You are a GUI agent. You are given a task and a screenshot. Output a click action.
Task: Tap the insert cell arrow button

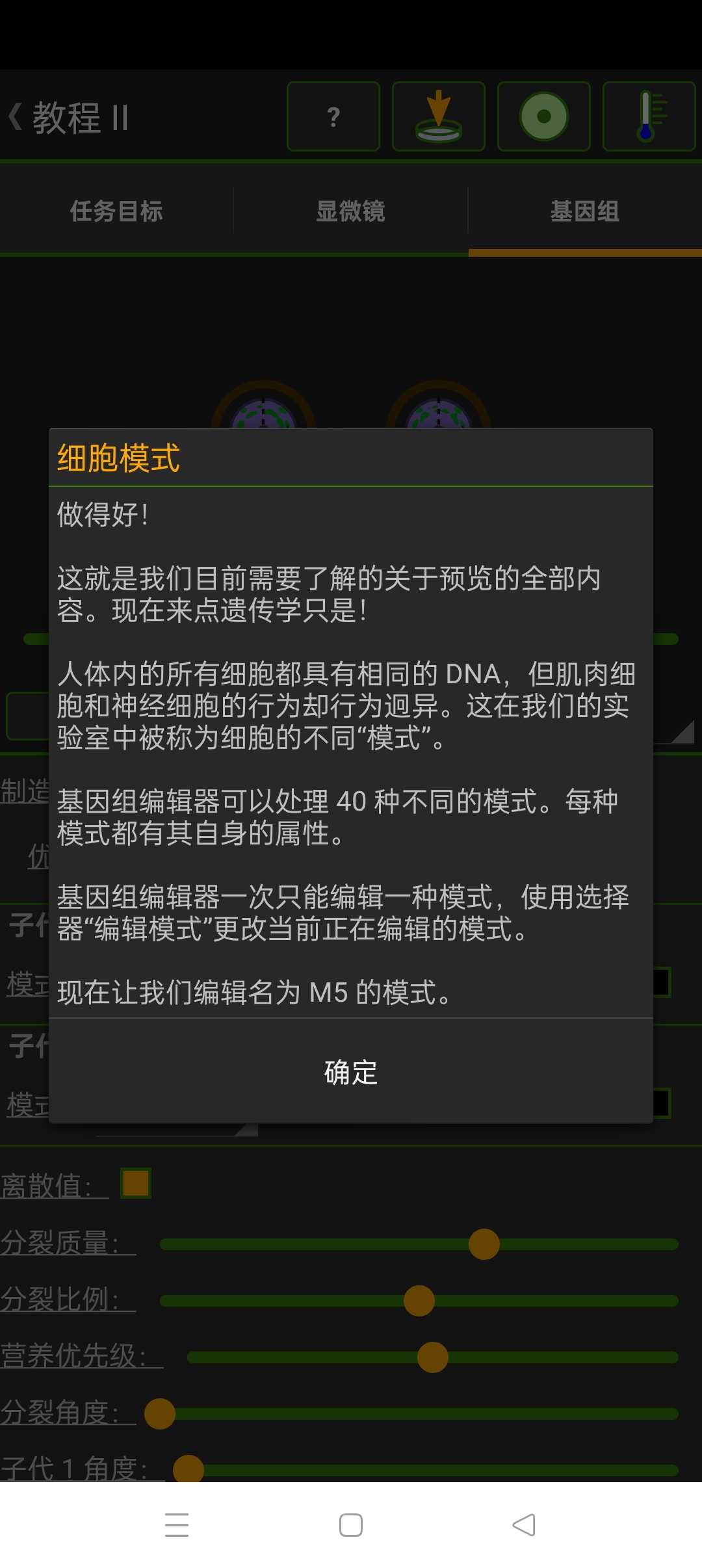(439, 117)
